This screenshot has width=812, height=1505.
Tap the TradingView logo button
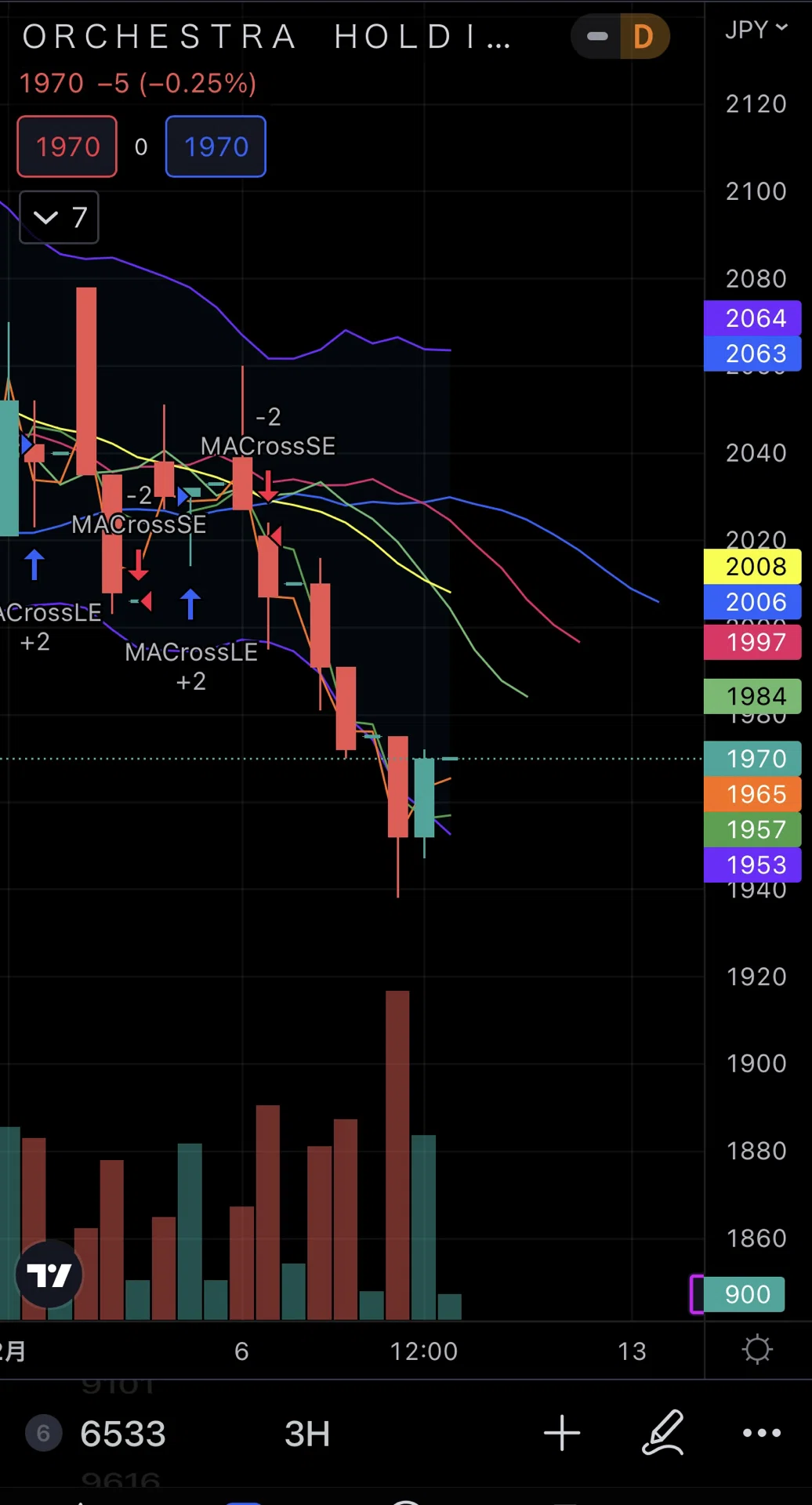tap(49, 1275)
